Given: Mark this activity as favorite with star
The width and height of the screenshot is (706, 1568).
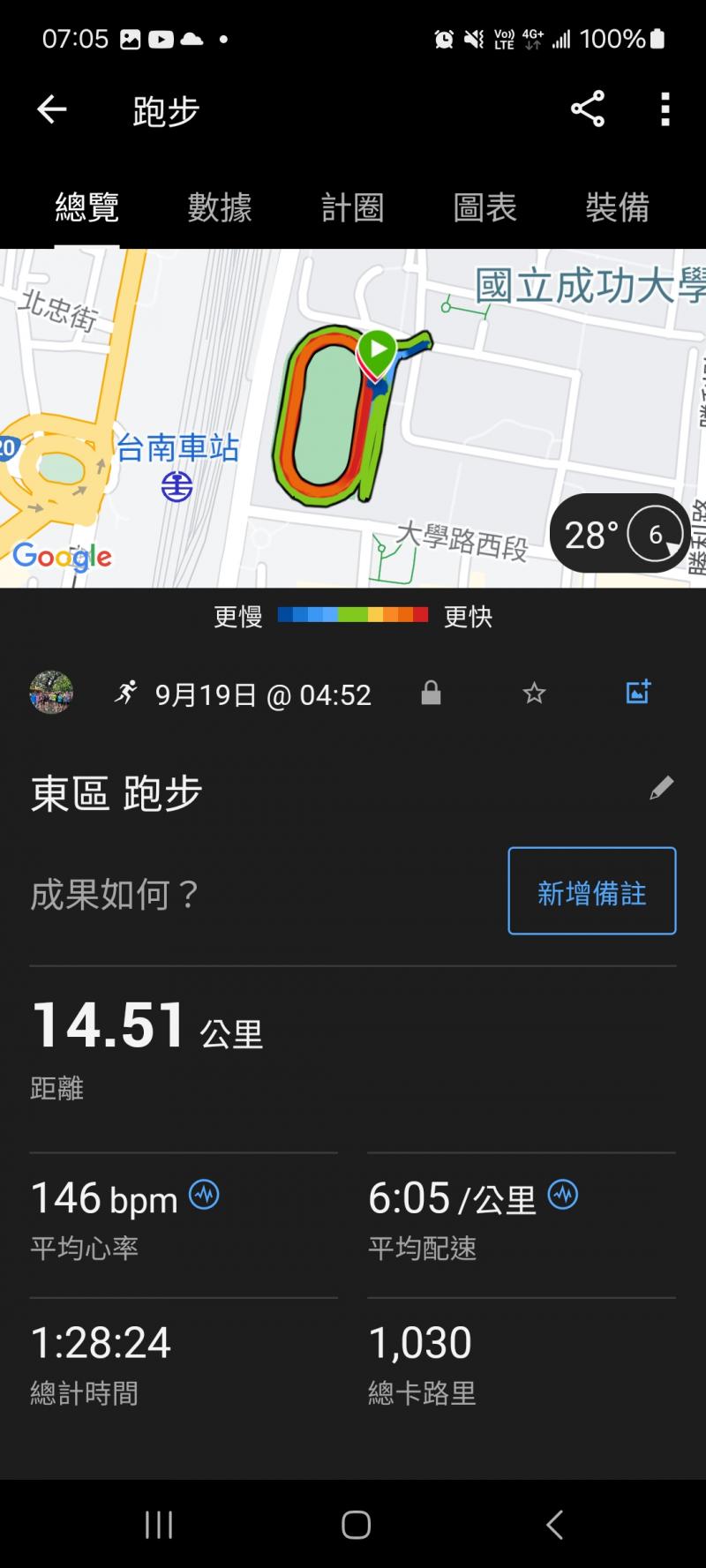Looking at the screenshot, I should [534, 694].
